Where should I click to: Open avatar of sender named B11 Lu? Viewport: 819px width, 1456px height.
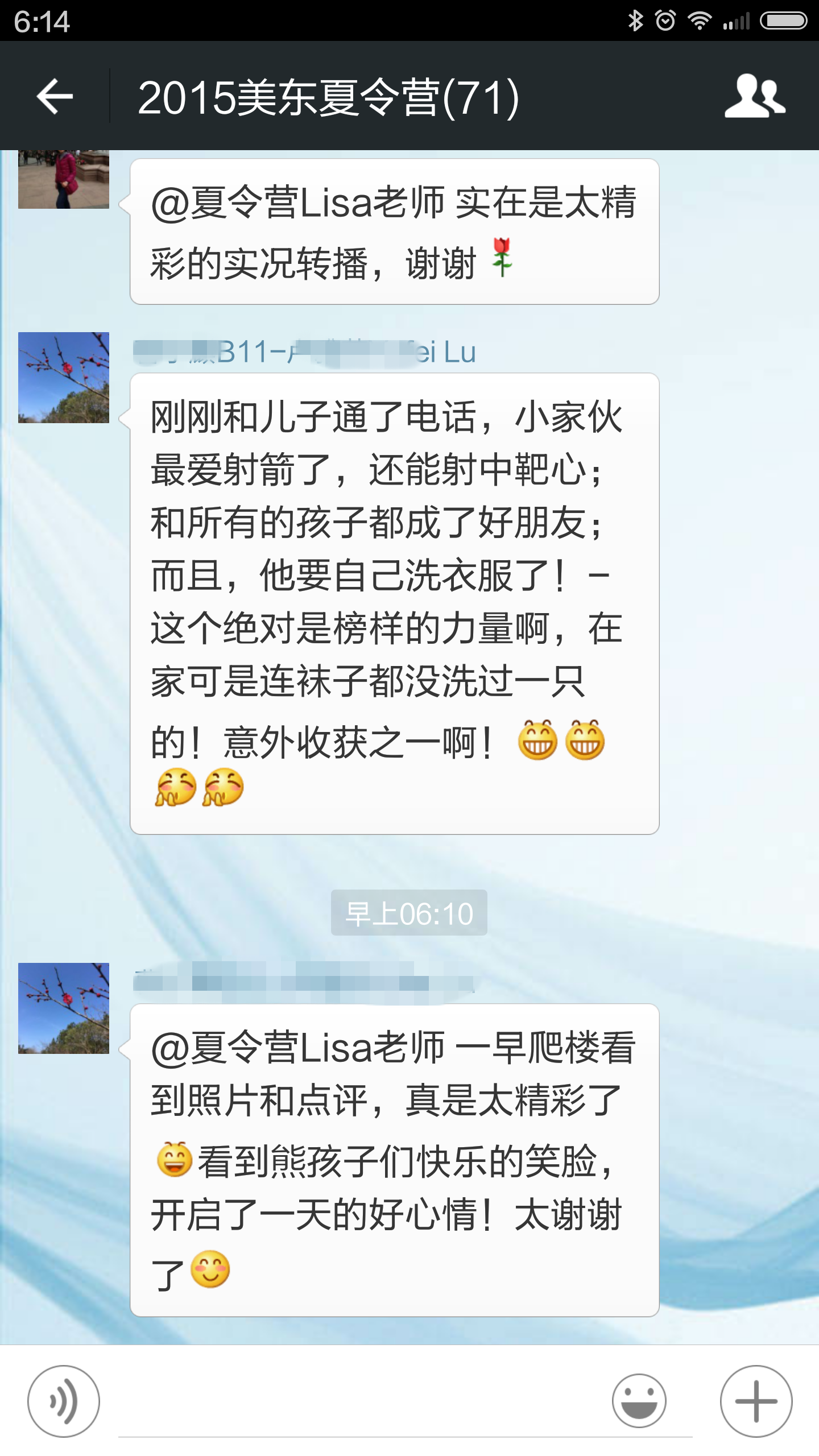pos(64,378)
